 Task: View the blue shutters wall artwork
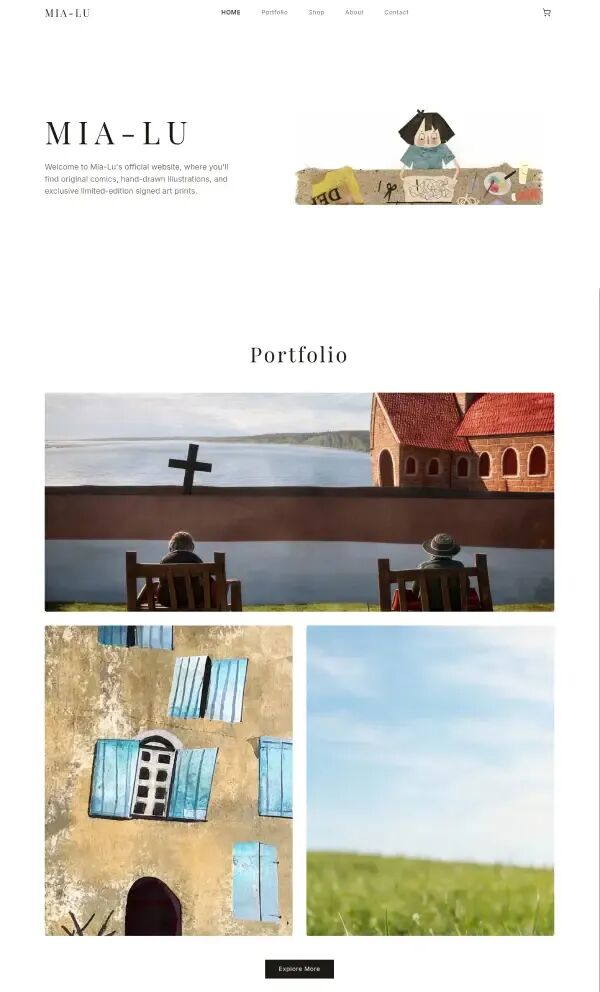[169, 780]
